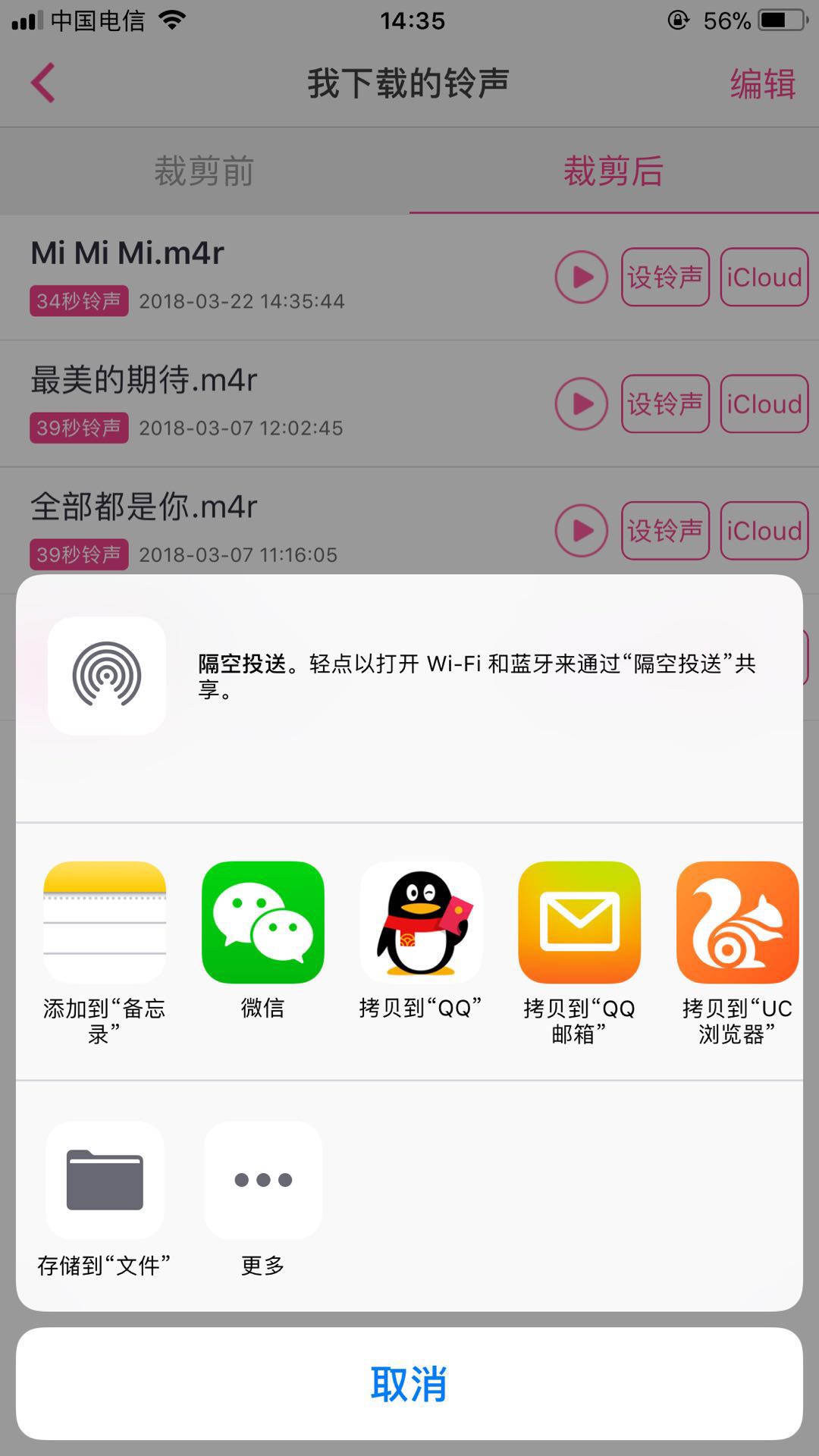Play Mi Mi Mi.m4r ringtone
Viewport: 819px width, 1456px height.
coord(581,277)
